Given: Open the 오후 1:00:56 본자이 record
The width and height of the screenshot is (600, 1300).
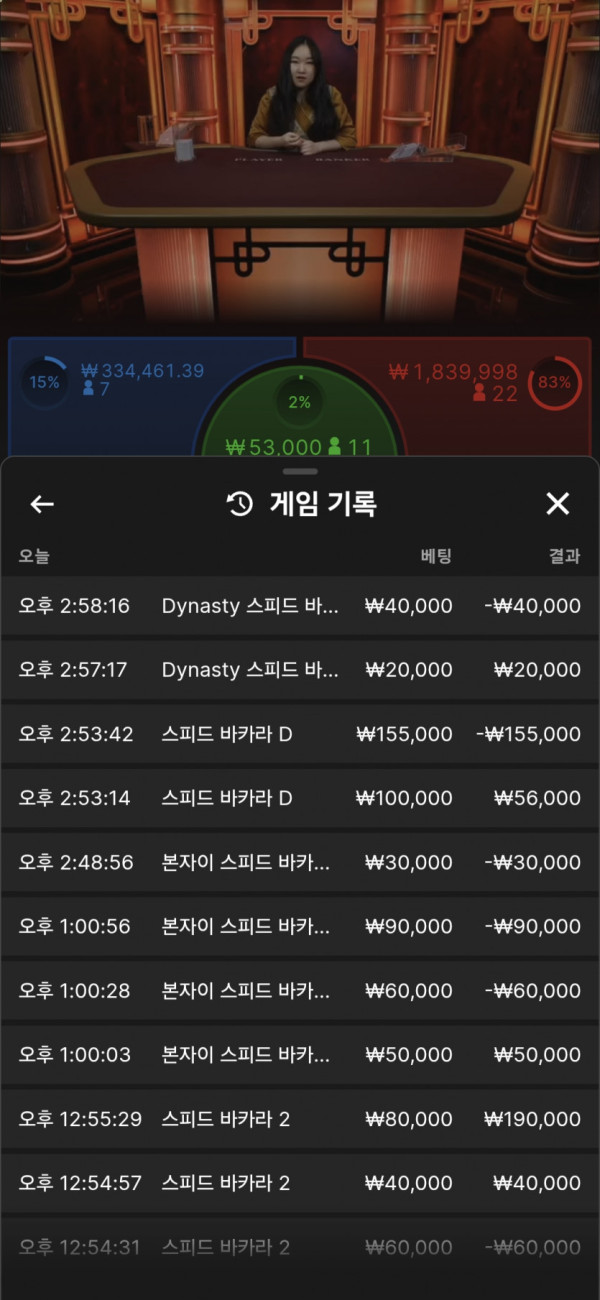Looking at the screenshot, I should (300, 926).
